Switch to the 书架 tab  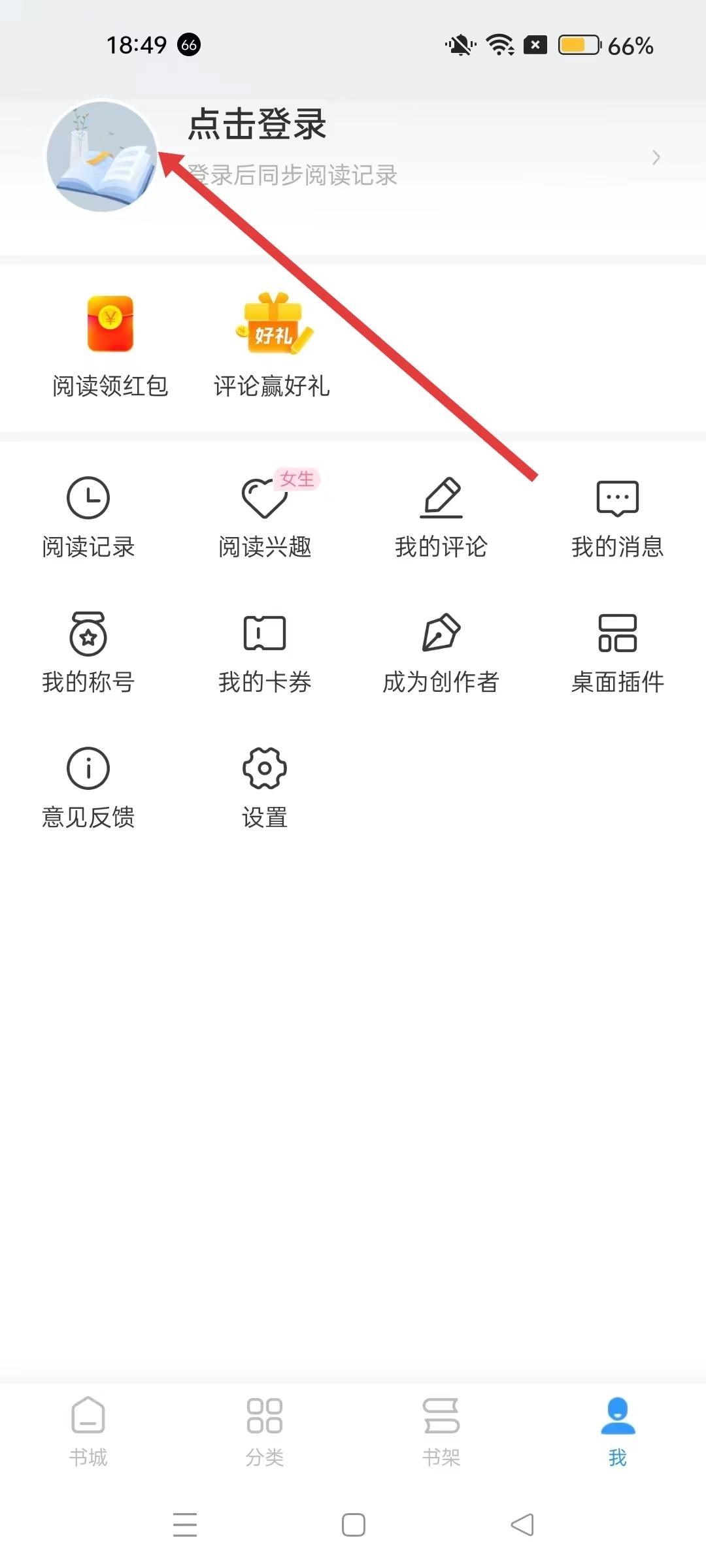click(441, 1431)
